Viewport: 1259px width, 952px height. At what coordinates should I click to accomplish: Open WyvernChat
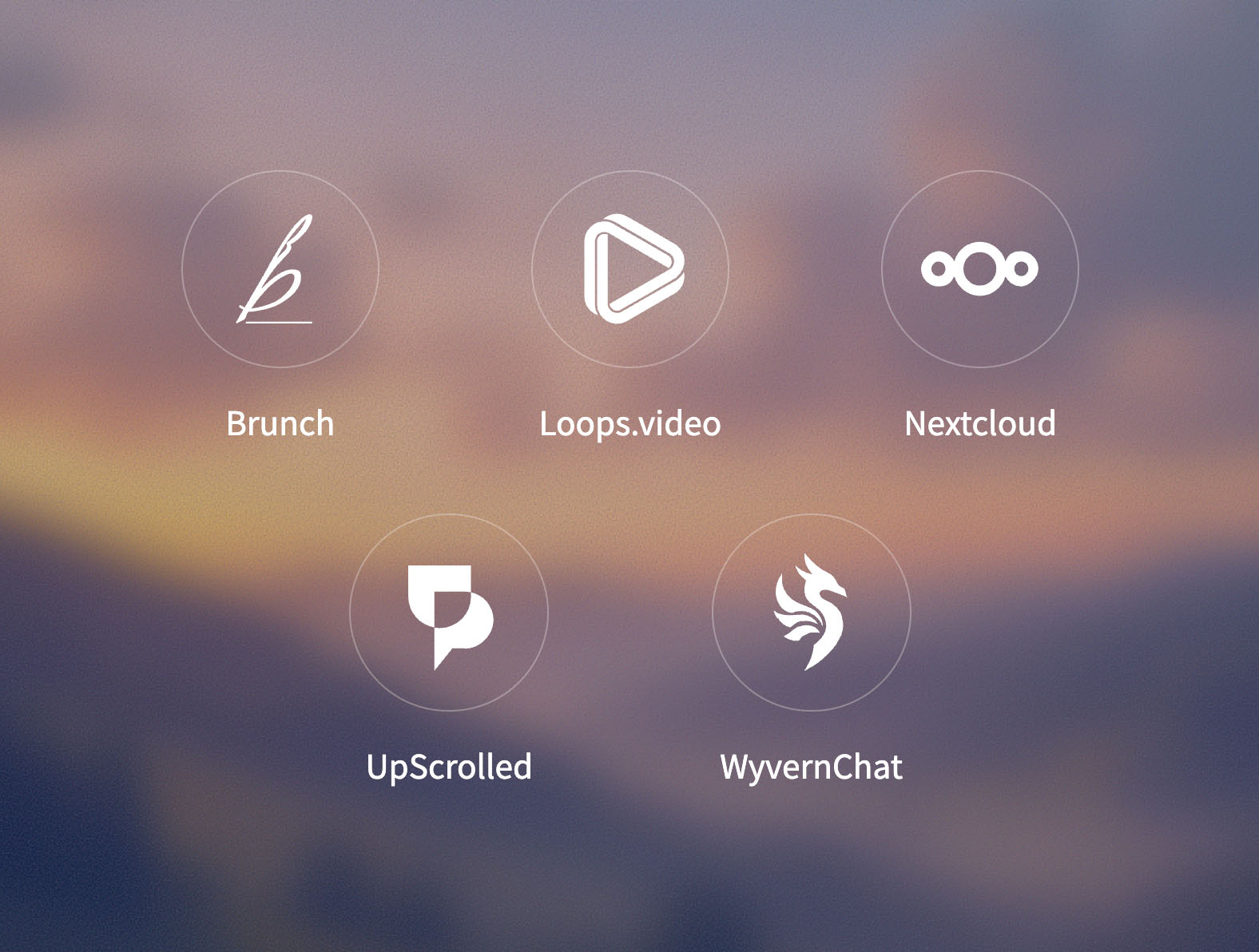point(811,613)
